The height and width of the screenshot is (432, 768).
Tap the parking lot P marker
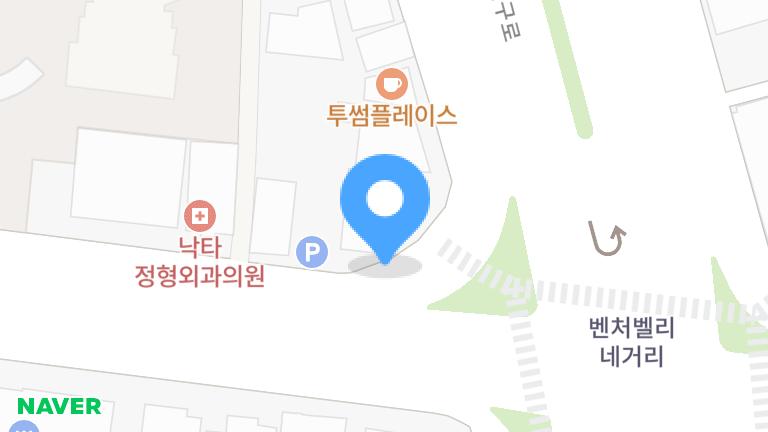[x=313, y=252]
